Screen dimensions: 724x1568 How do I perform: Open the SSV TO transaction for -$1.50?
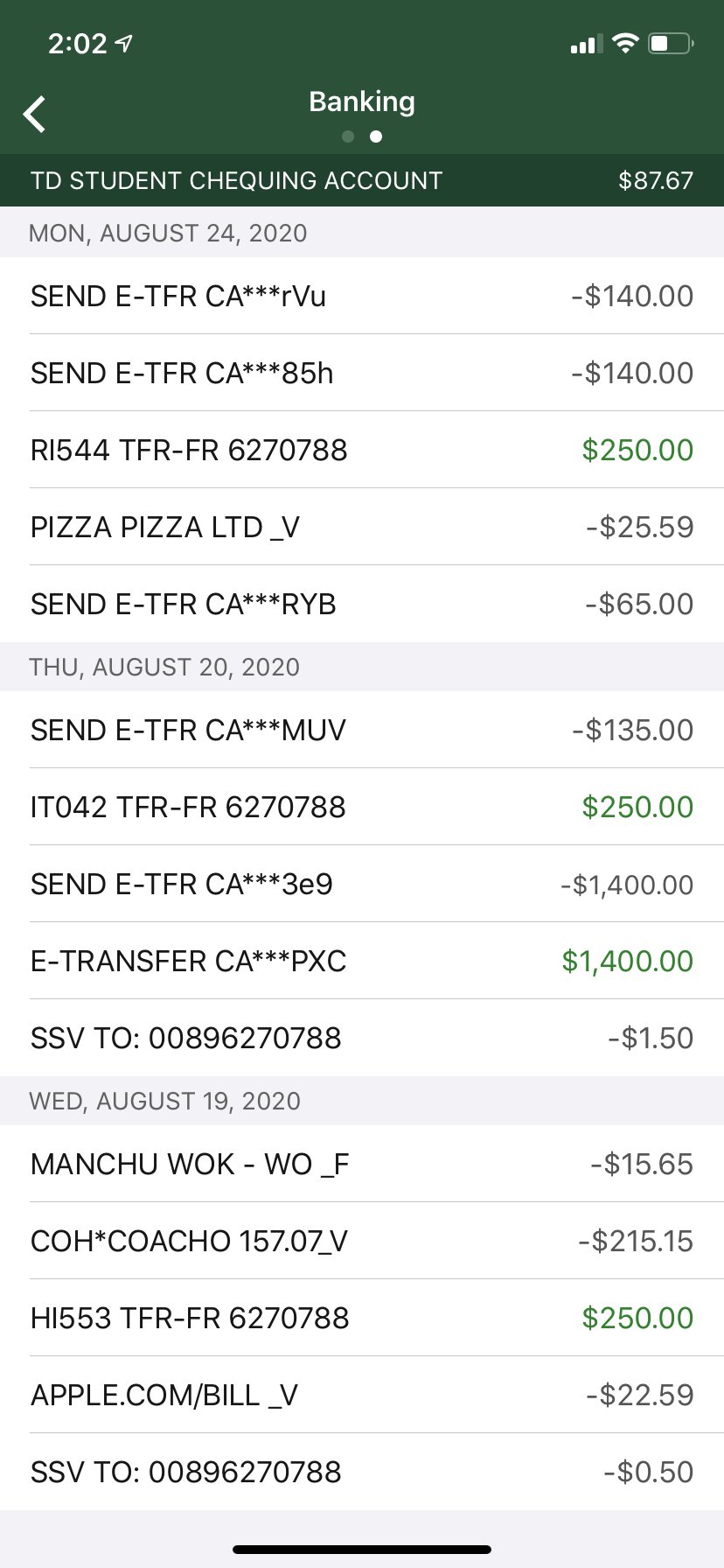(x=362, y=1038)
